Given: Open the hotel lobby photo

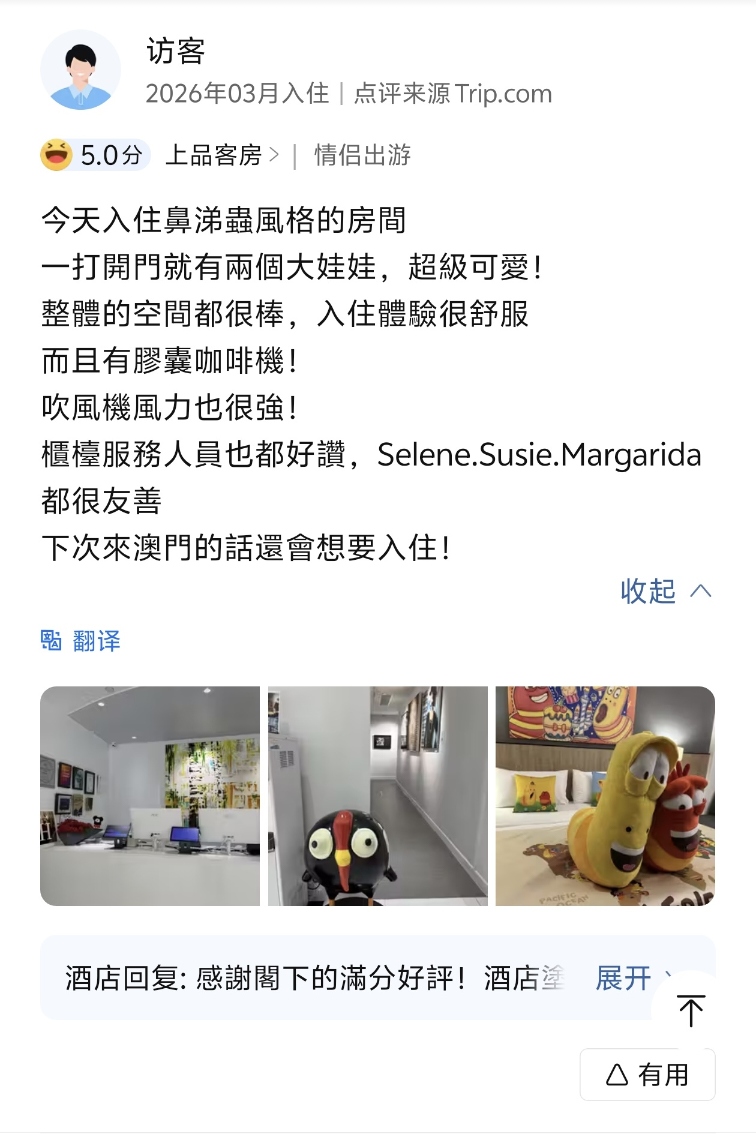Looking at the screenshot, I should [x=150, y=796].
